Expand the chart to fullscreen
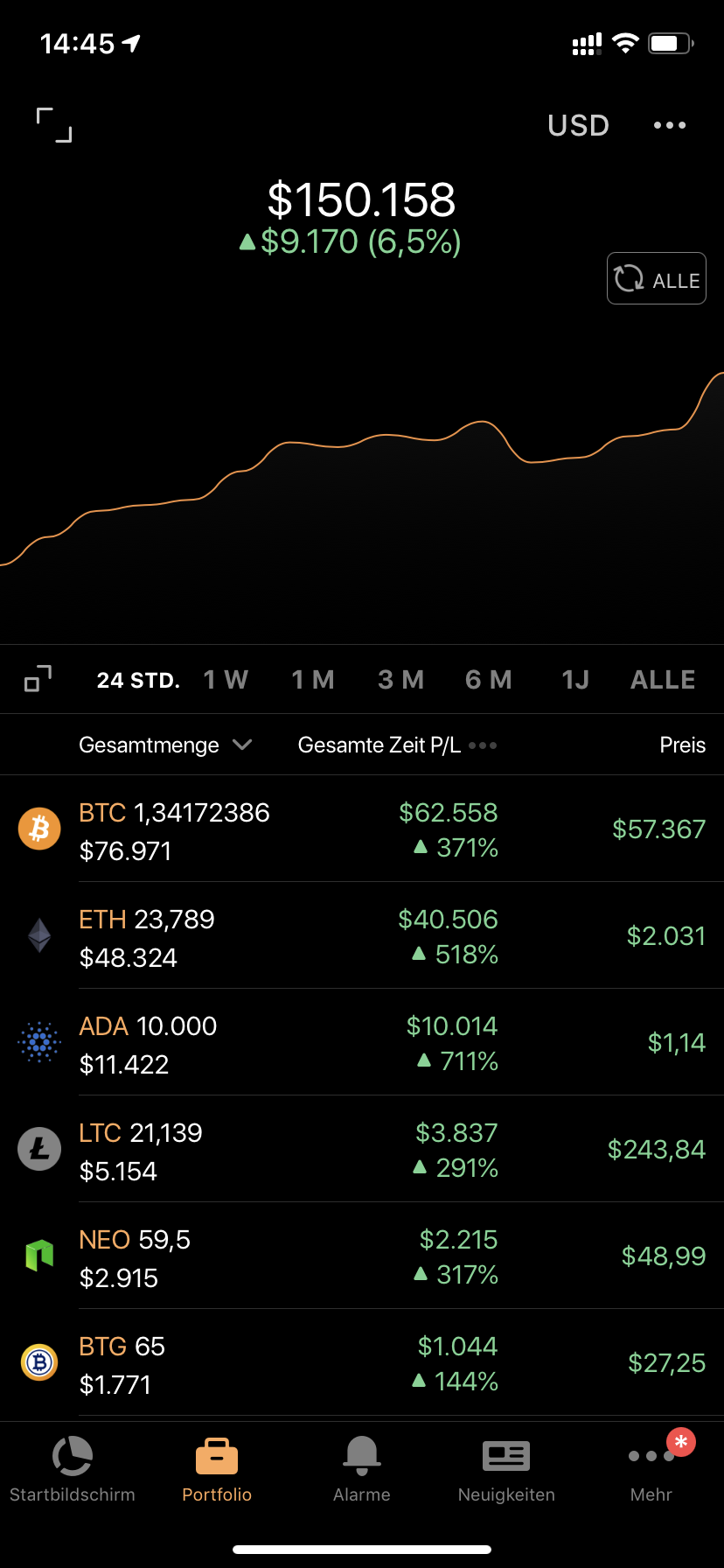The width and height of the screenshot is (724, 1568). click(x=54, y=125)
